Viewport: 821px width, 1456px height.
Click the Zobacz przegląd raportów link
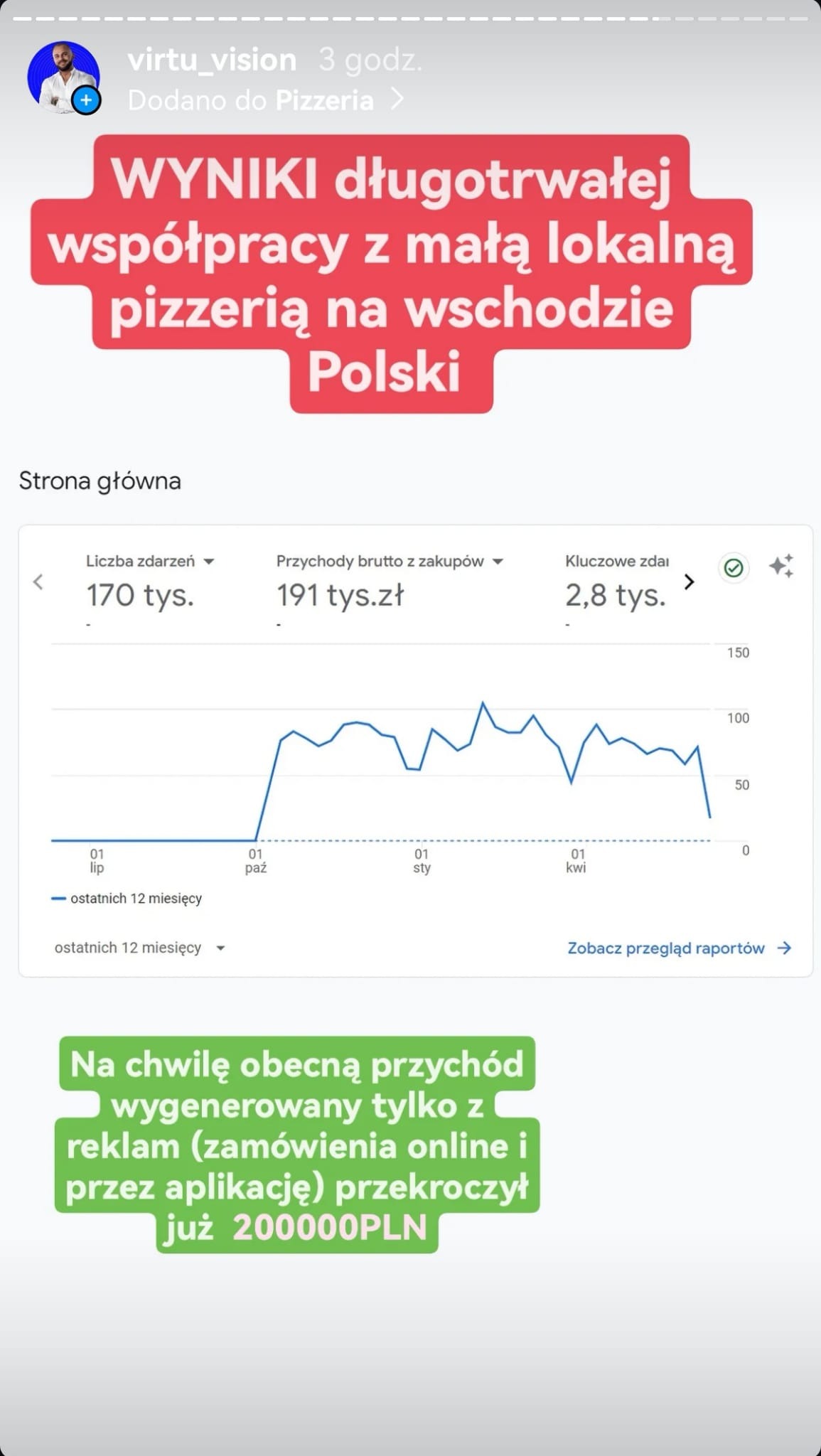pos(665,948)
